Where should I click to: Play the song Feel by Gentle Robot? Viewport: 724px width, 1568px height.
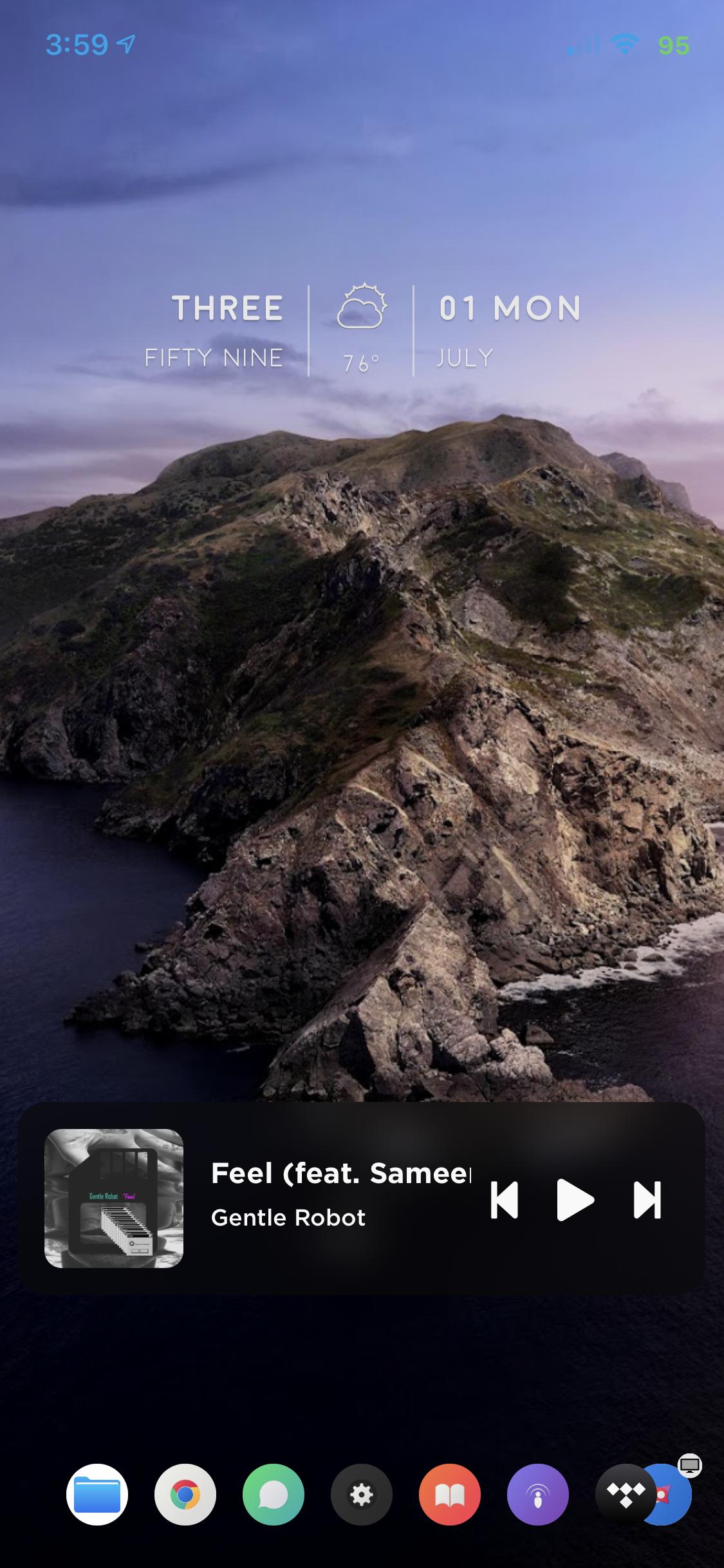(575, 1200)
